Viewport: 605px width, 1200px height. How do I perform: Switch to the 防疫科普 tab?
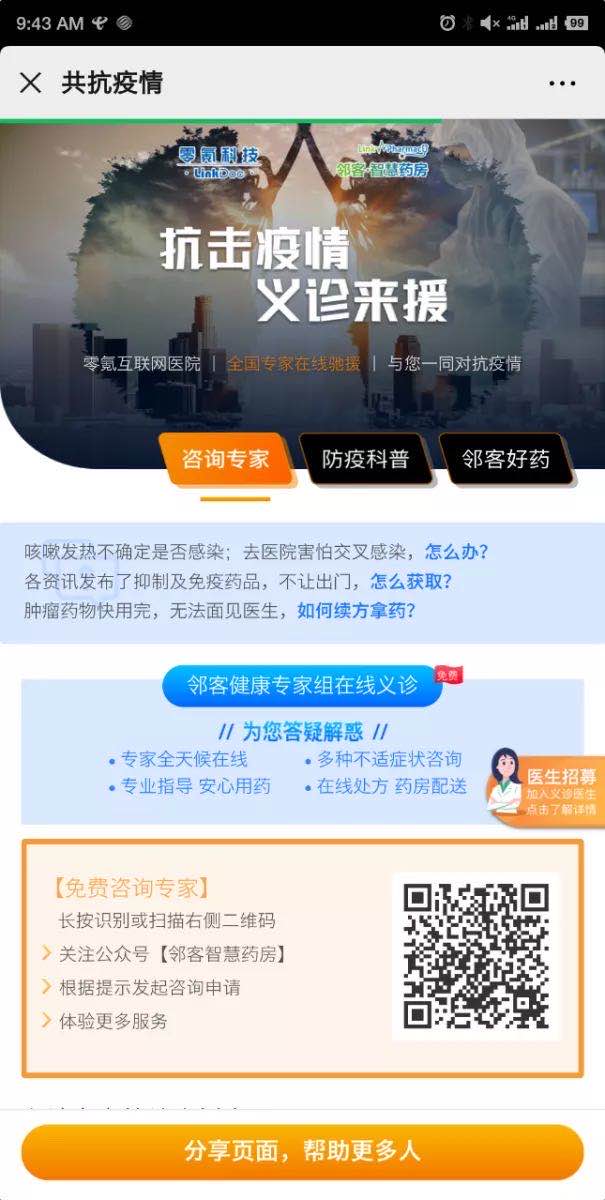(365, 459)
